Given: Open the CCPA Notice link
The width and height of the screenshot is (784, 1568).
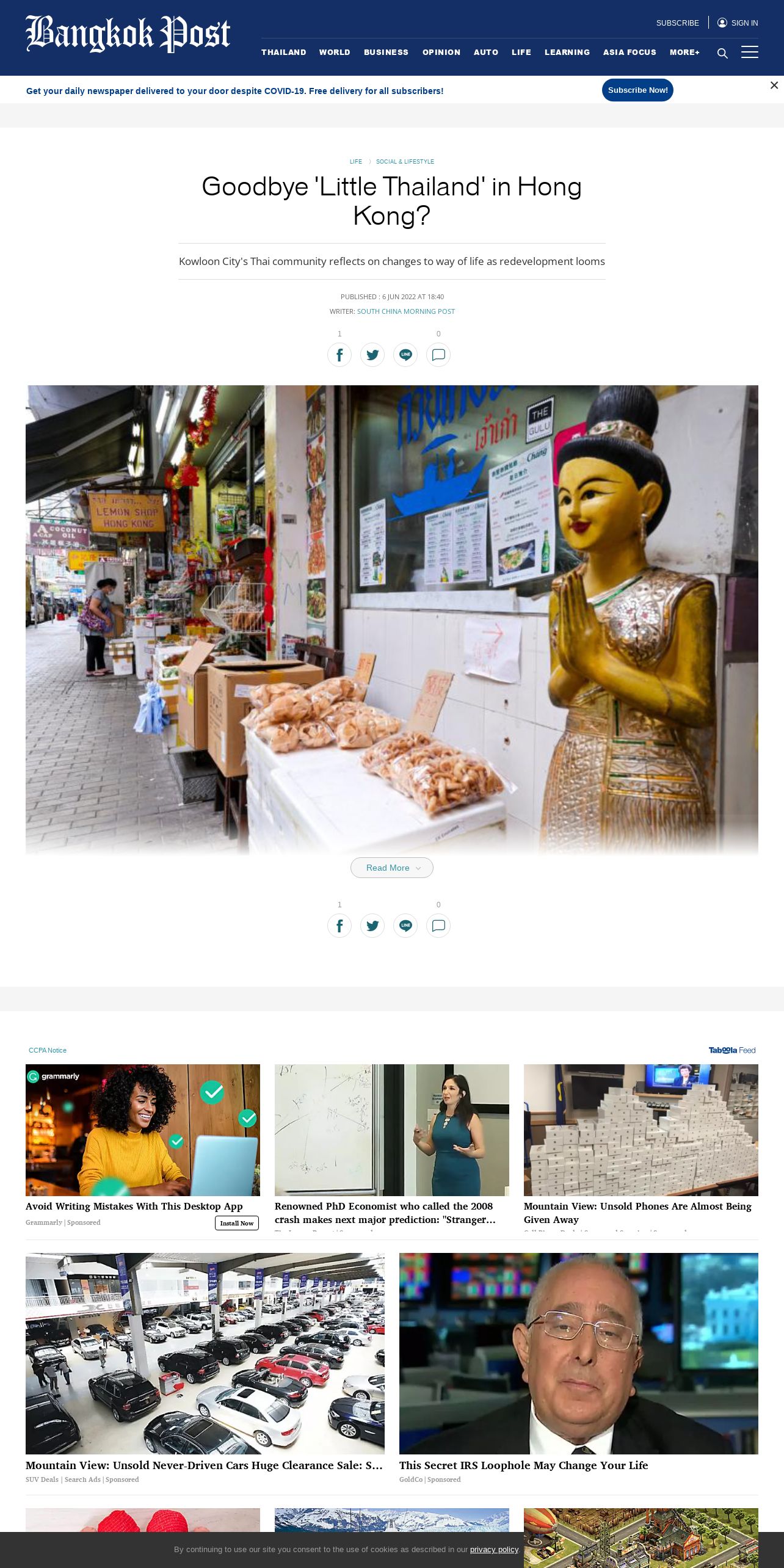Looking at the screenshot, I should coord(48,1050).
